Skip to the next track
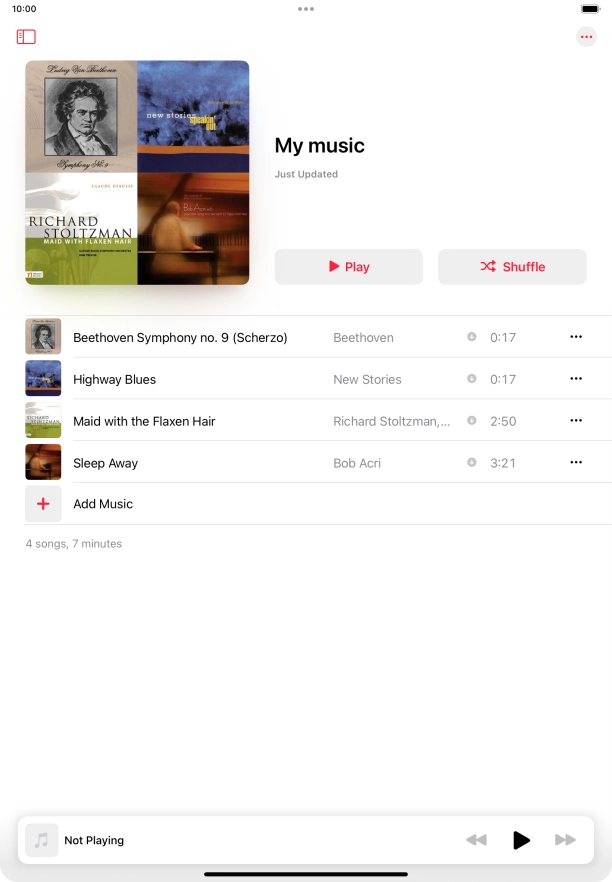612x882 pixels. [x=565, y=840]
